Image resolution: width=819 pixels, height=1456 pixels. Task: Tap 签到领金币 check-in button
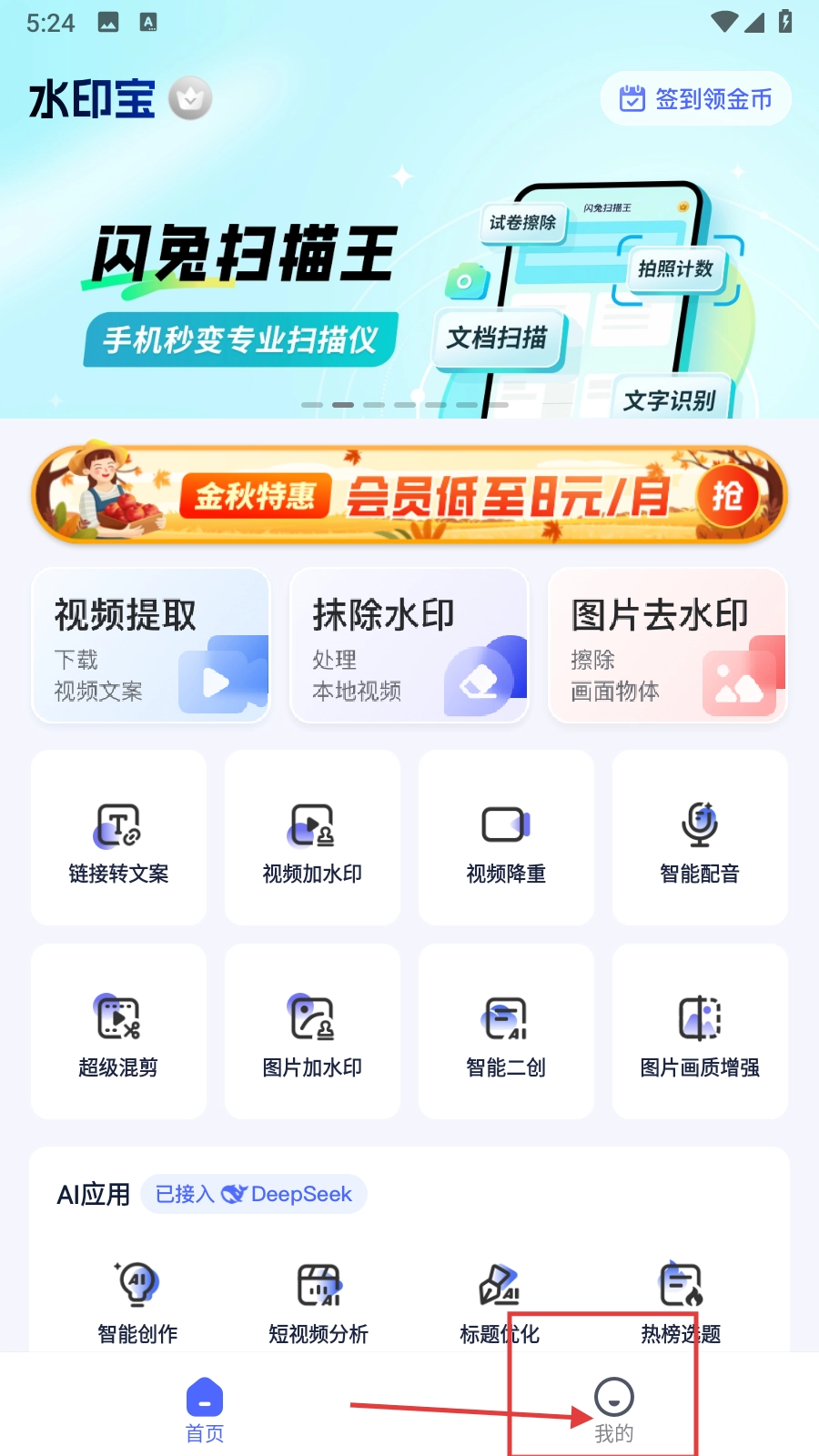[696, 98]
